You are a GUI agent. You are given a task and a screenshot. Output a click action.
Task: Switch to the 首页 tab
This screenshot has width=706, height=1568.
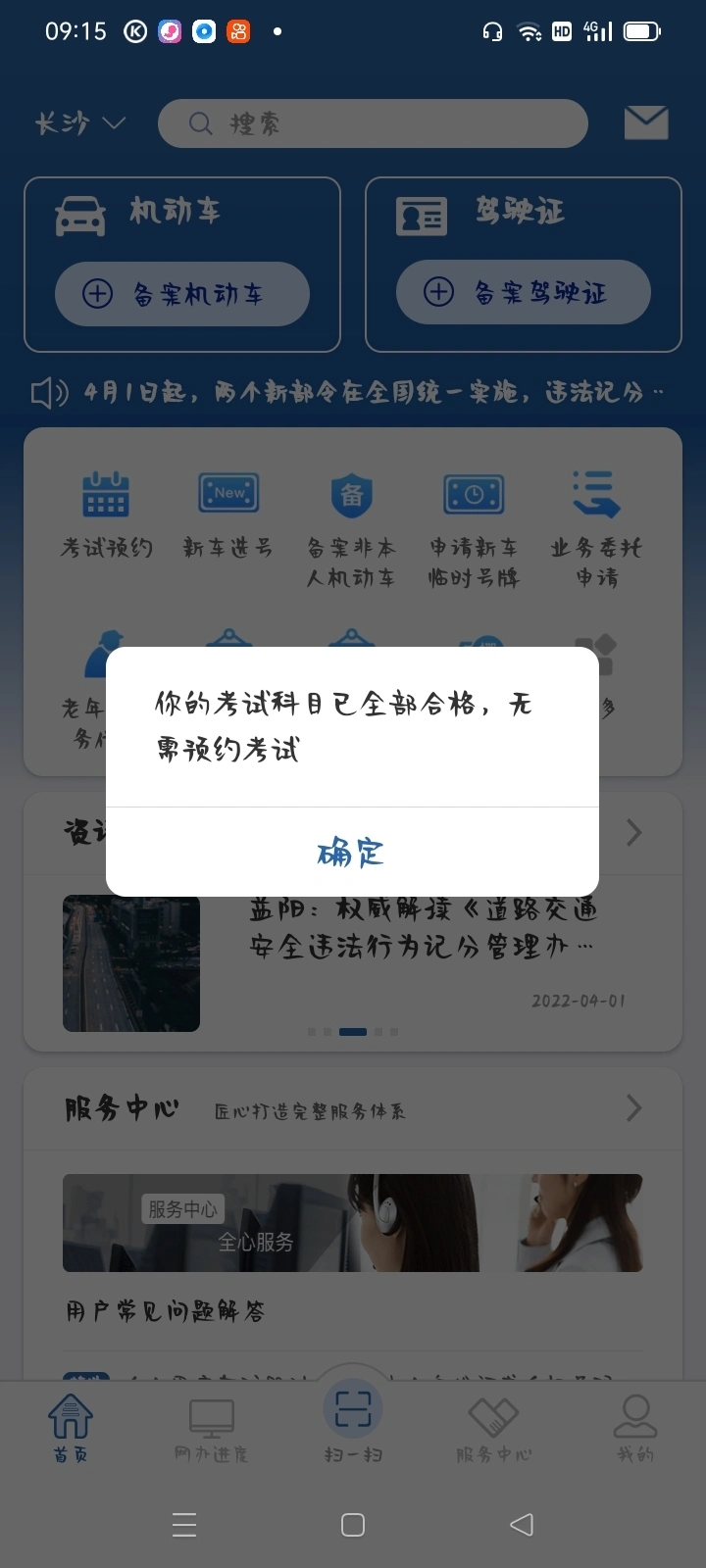[71, 1428]
